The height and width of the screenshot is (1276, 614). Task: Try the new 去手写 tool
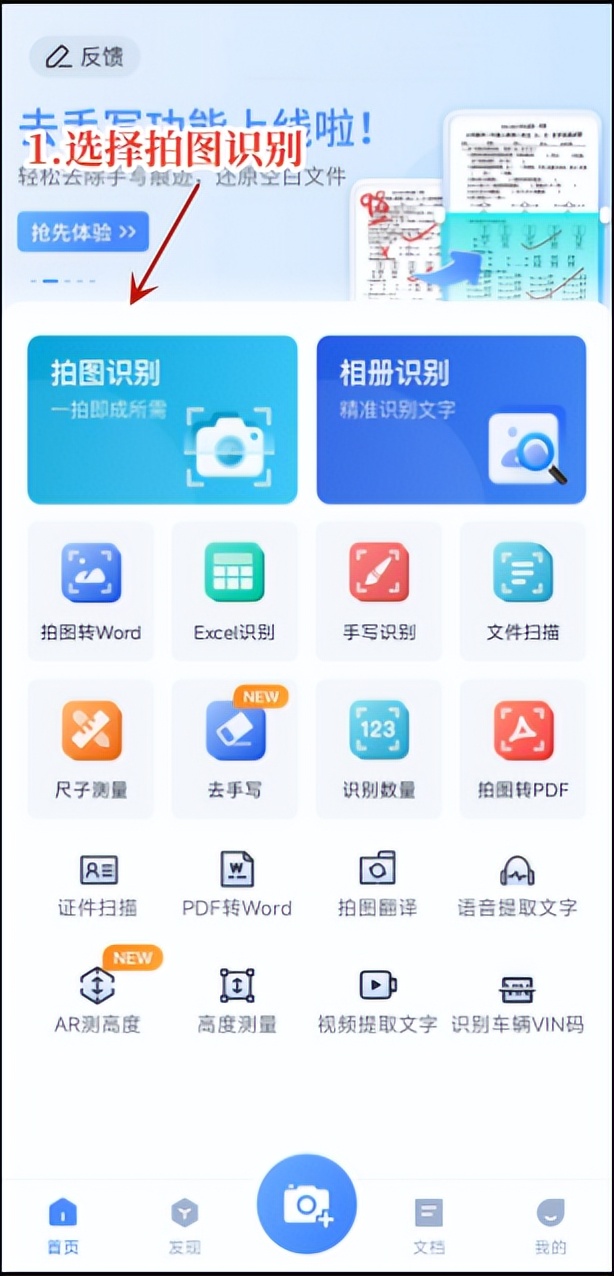(234, 749)
